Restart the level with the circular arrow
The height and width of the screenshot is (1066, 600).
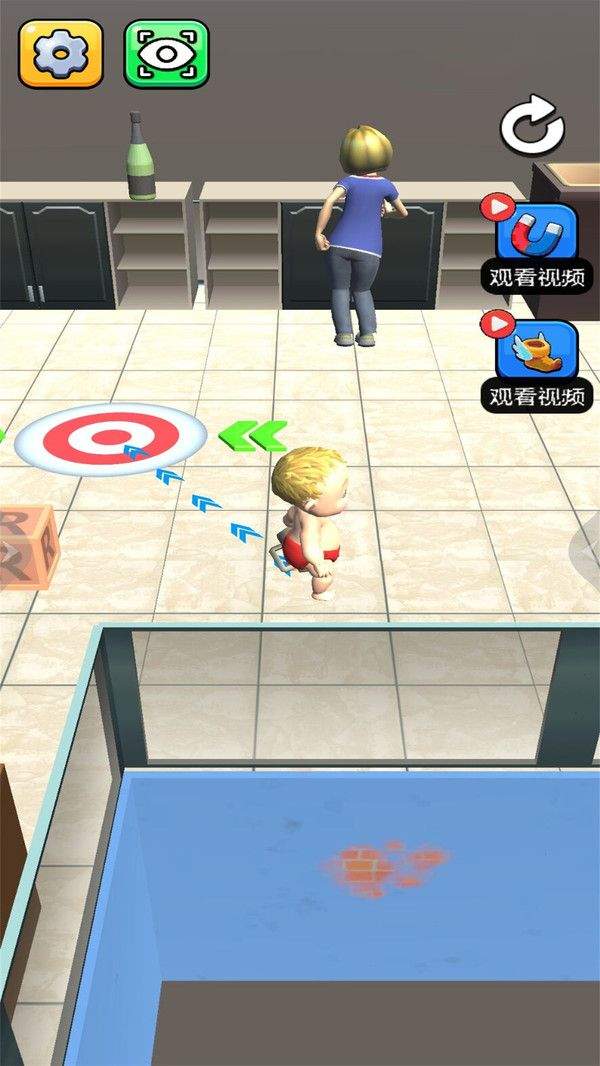[x=534, y=127]
